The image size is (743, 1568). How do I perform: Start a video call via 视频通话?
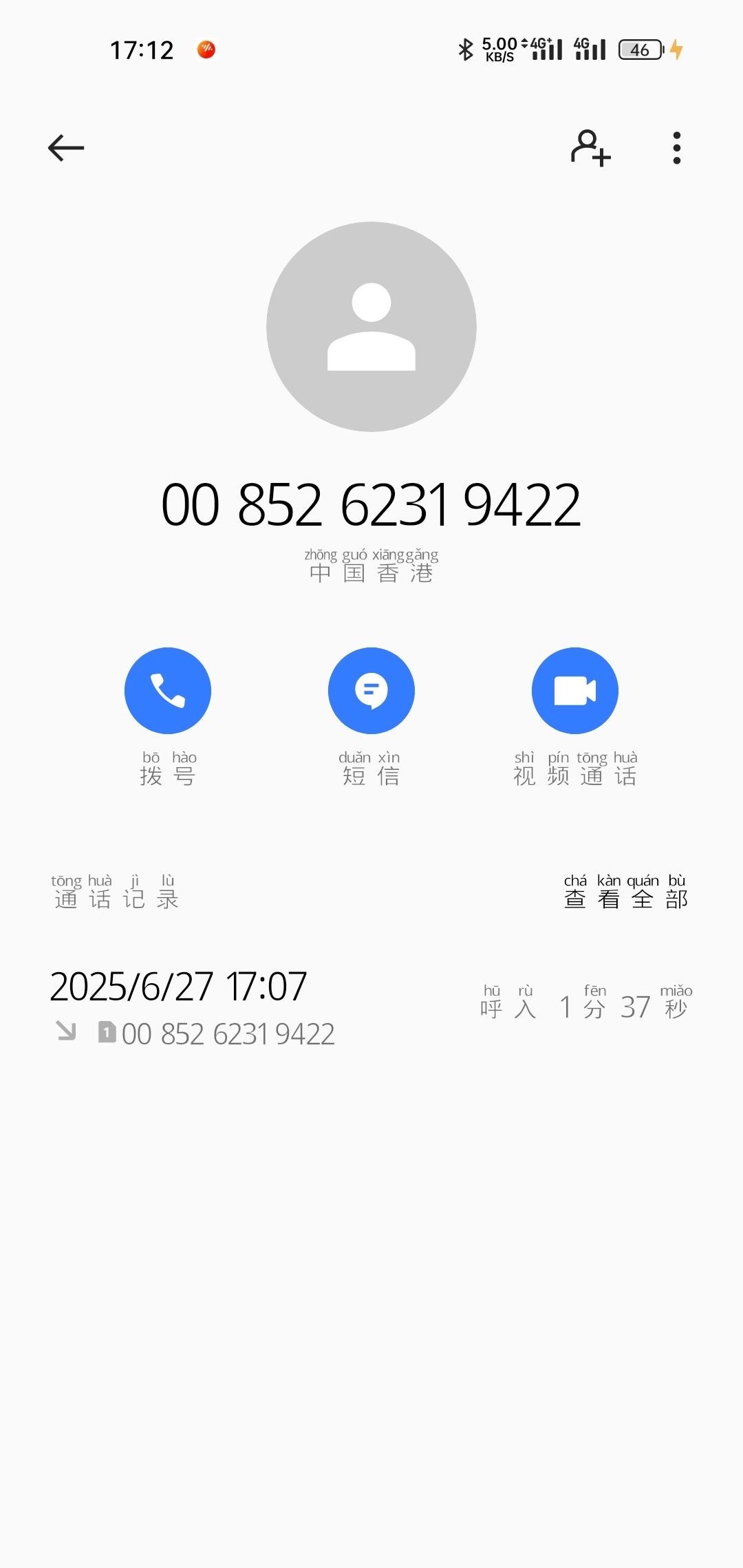pos(575,691)
